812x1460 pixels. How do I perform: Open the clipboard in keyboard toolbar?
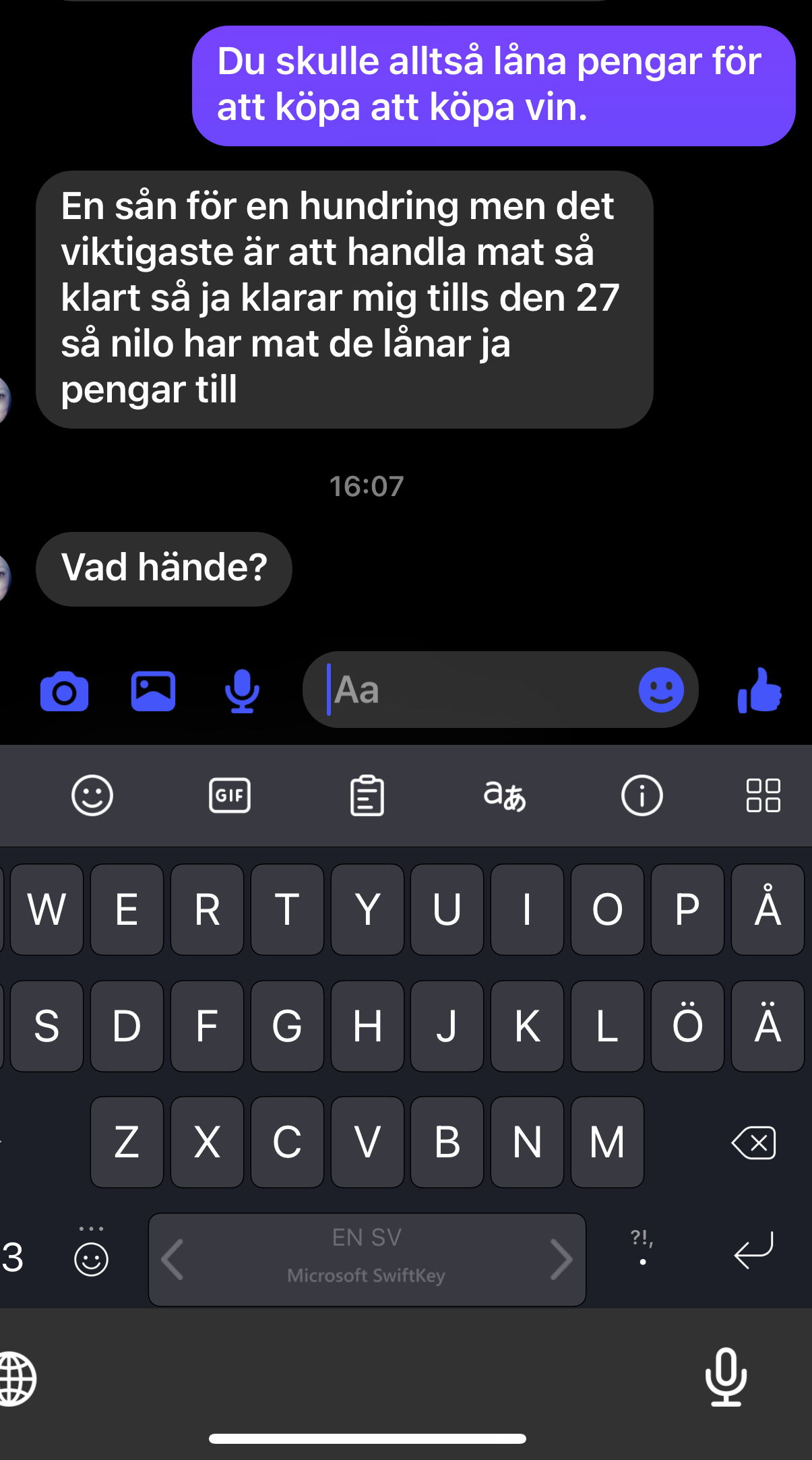367,795
